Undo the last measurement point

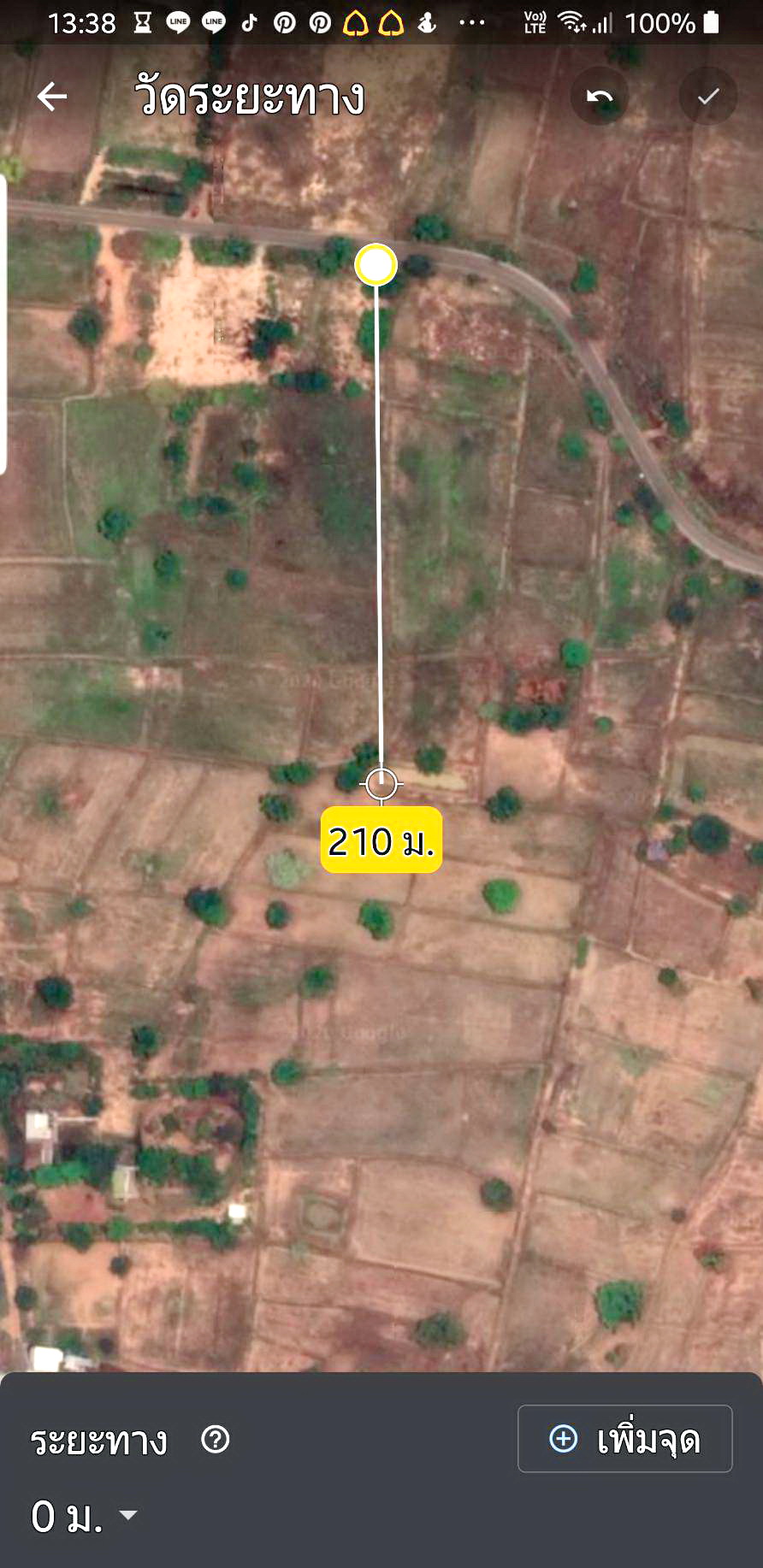(x=600, y=97)
